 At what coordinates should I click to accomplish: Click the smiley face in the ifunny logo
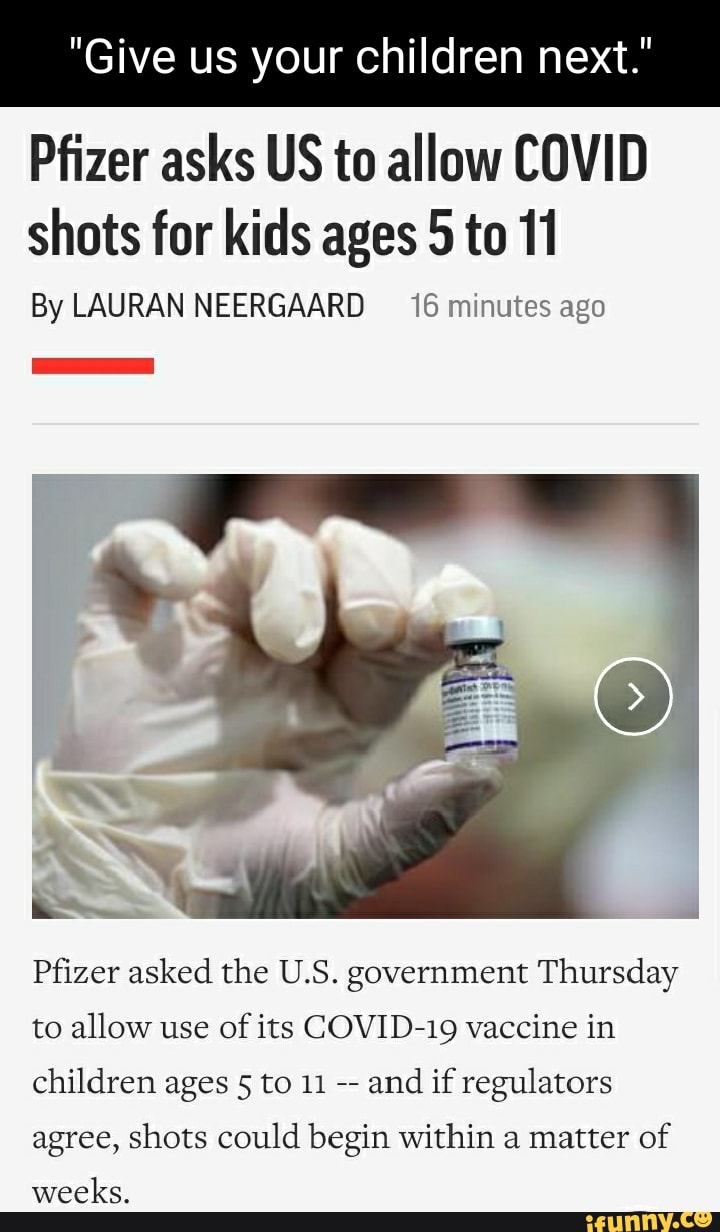click(703, 1220)
